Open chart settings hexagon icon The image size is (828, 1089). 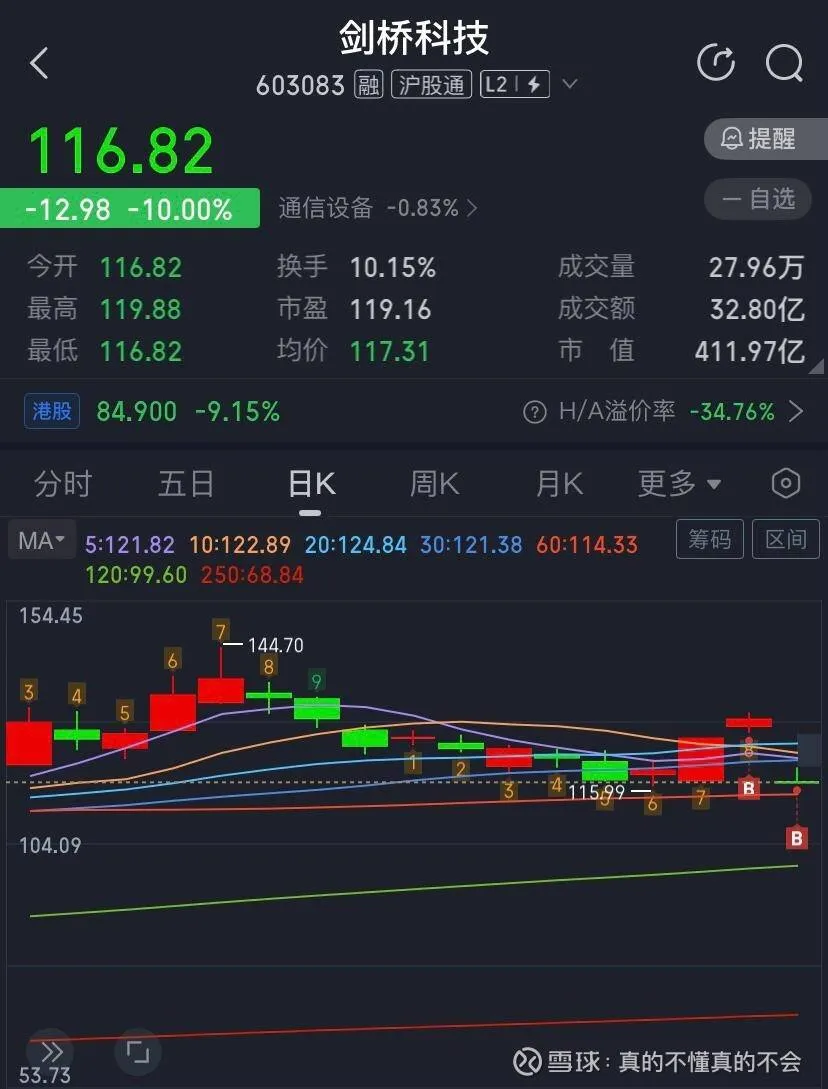point(787,484)
